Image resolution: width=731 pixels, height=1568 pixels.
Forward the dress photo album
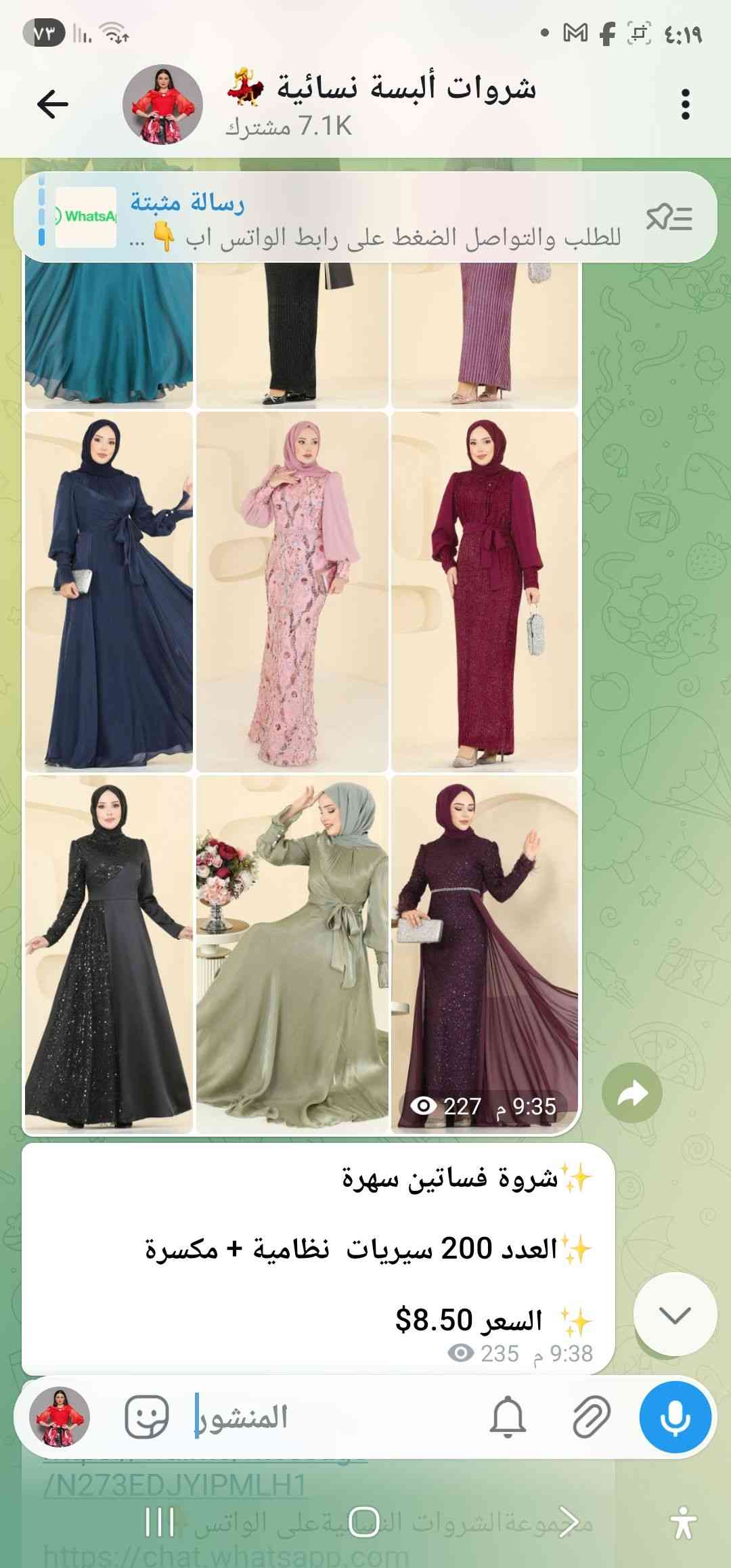point(632,1093)
